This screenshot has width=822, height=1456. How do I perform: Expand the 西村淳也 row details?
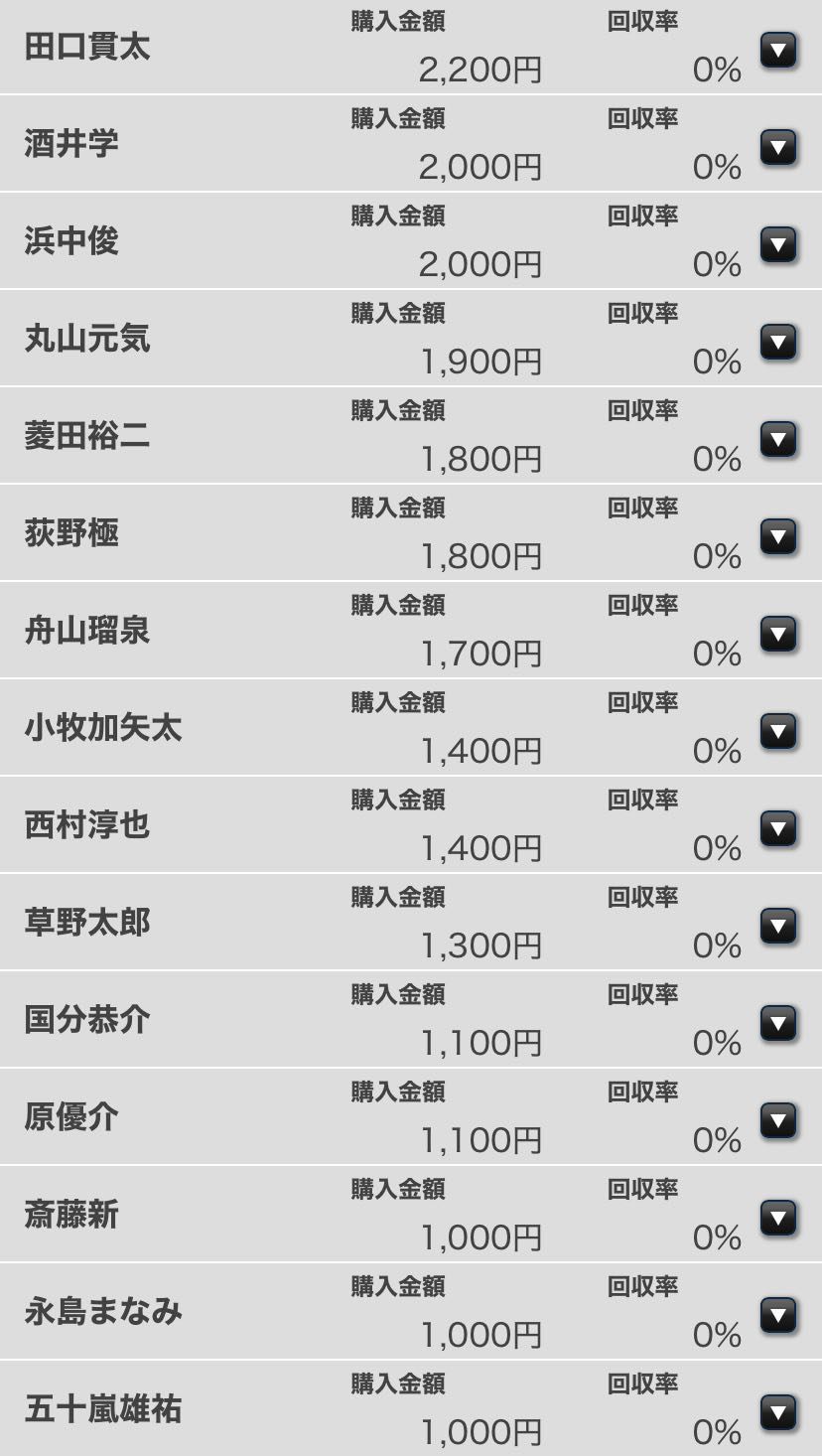click(778, 829)
